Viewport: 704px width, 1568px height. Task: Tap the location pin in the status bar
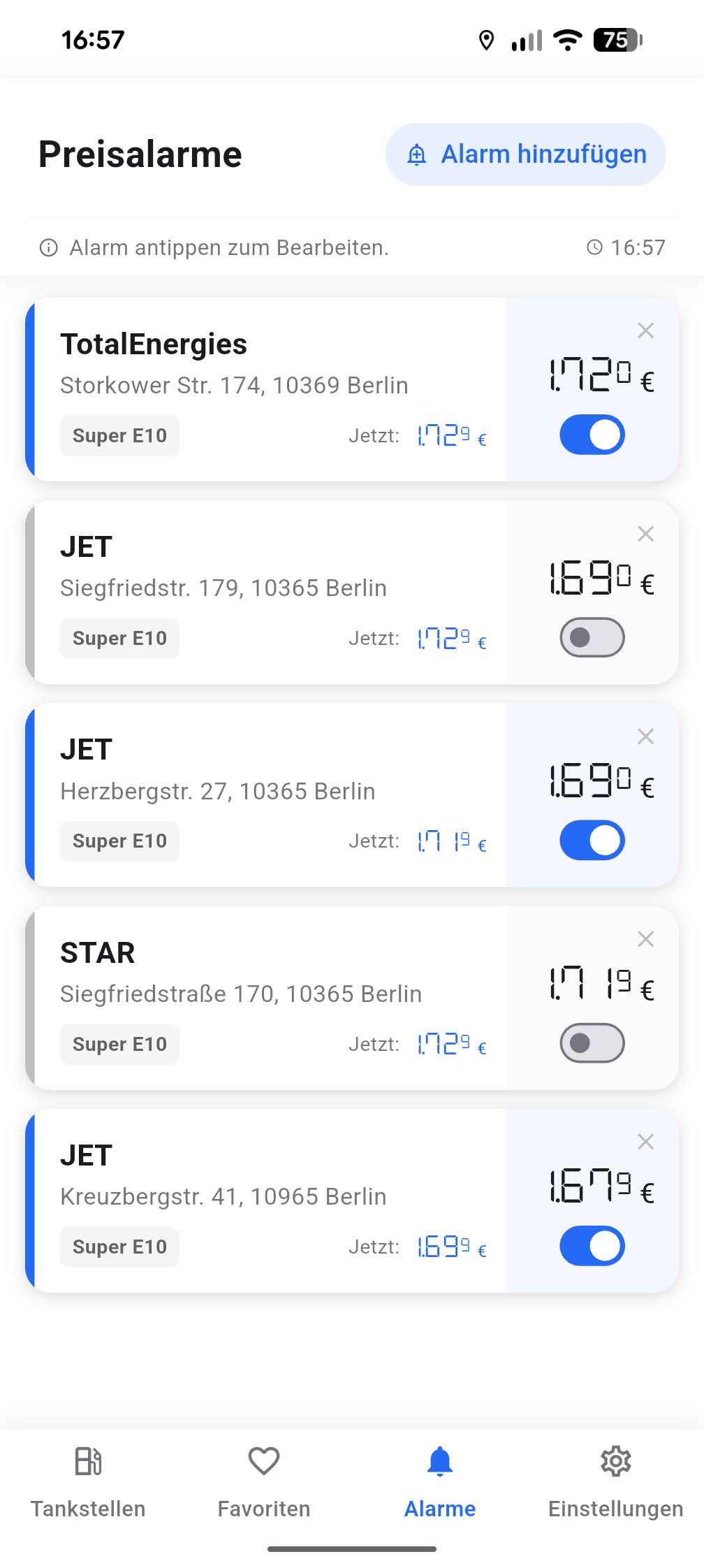point(486,40)
